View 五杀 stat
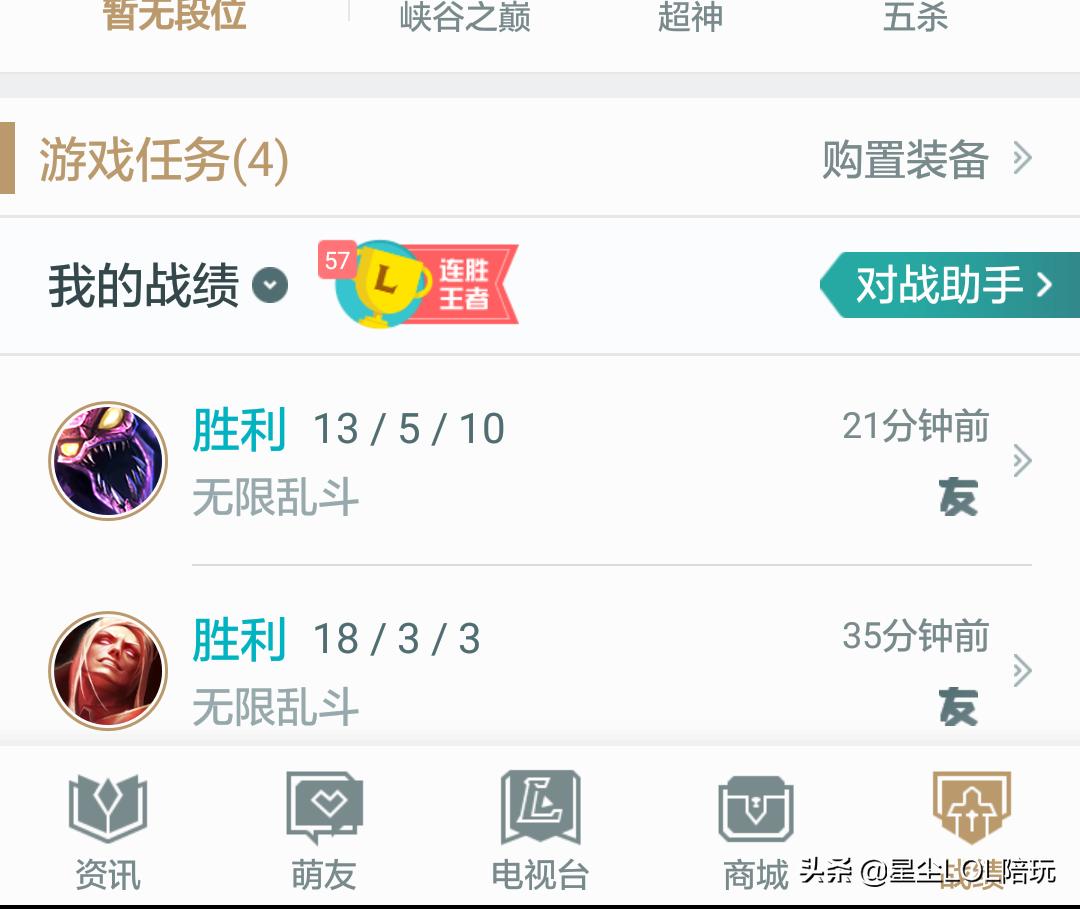The height and width of the screenshot is (909, 1080). (915, 17)
